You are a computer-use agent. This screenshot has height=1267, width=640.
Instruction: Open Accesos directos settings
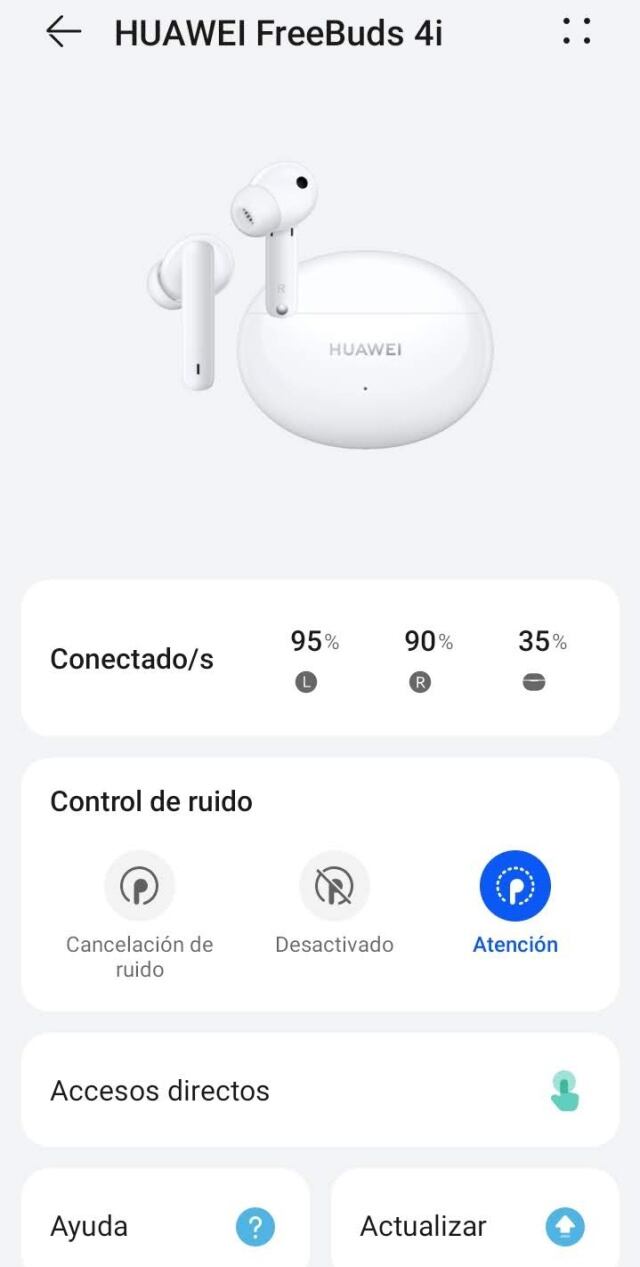point(320,1090)
